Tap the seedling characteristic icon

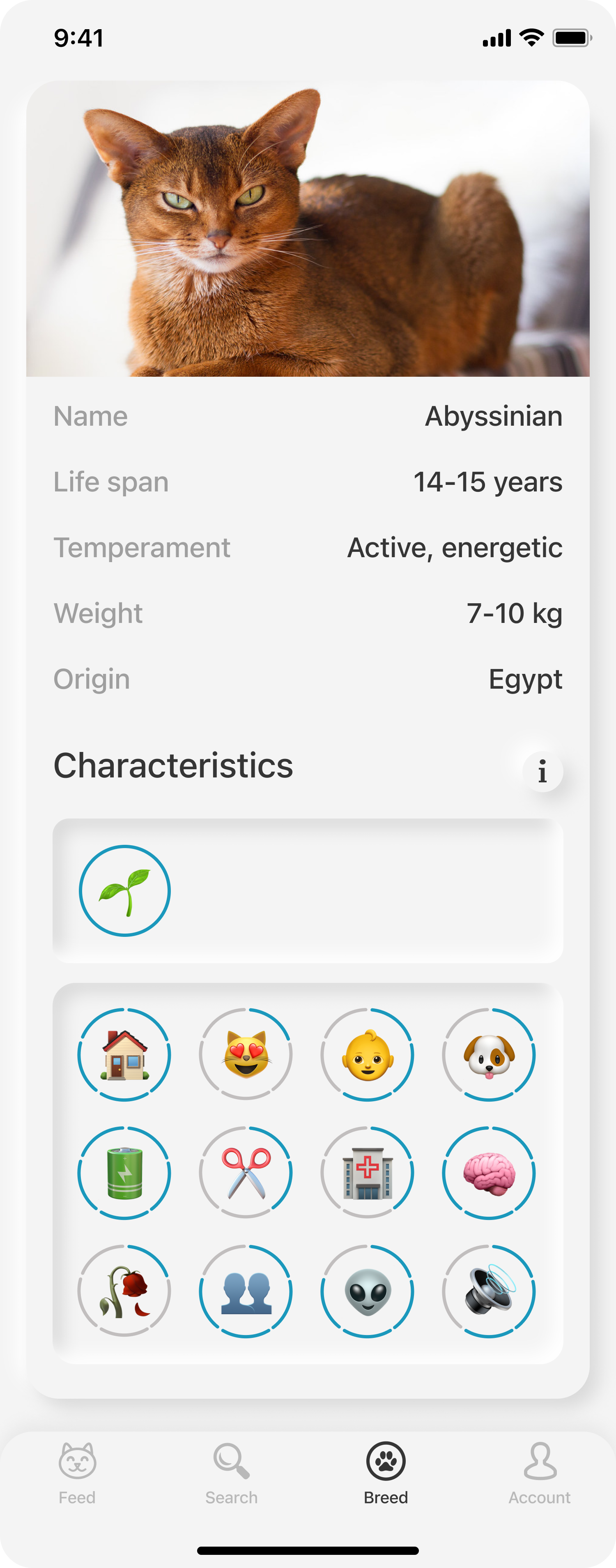pos(125,890)
